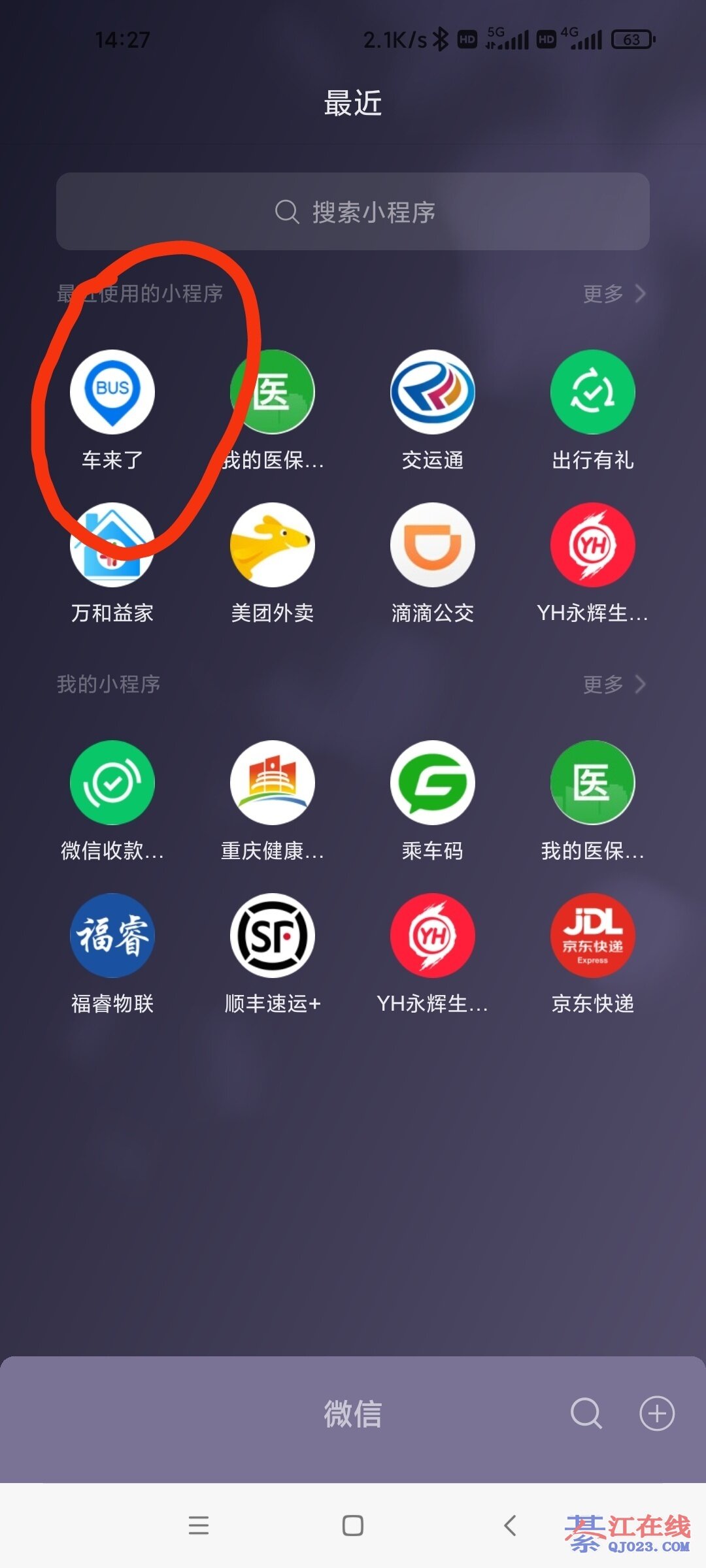Screen dimensions: 706x1568
Task: Launch the 重庆健康 mini program
Action: point(273,783)
